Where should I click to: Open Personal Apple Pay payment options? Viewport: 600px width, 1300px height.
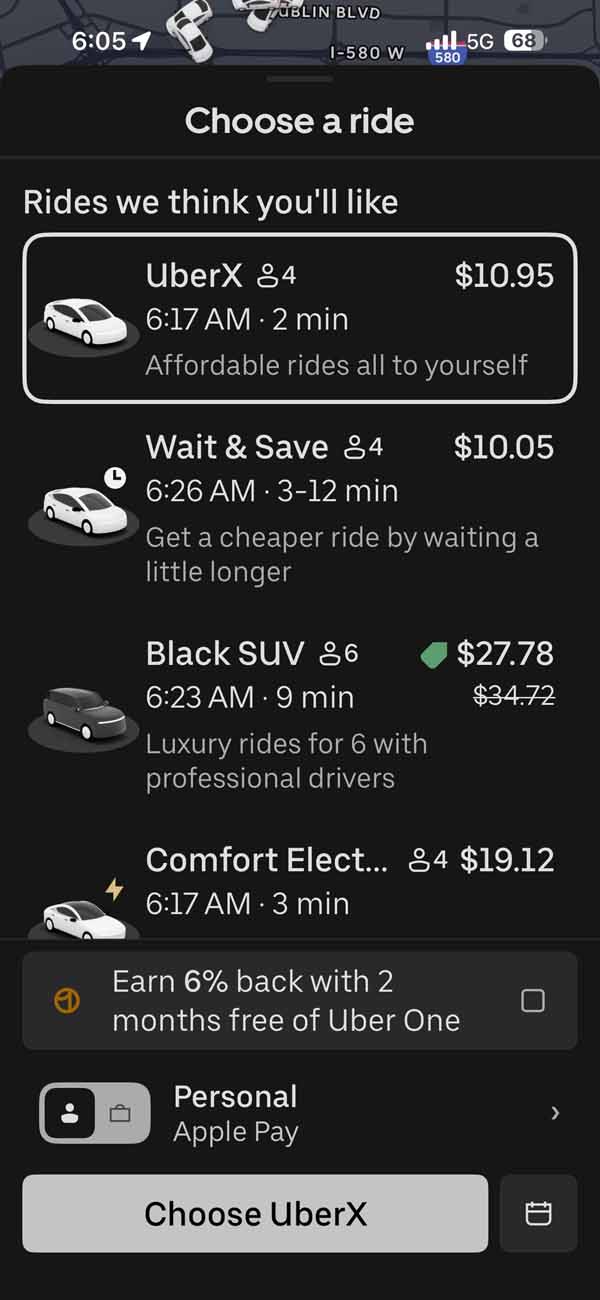coord(360,1113)
